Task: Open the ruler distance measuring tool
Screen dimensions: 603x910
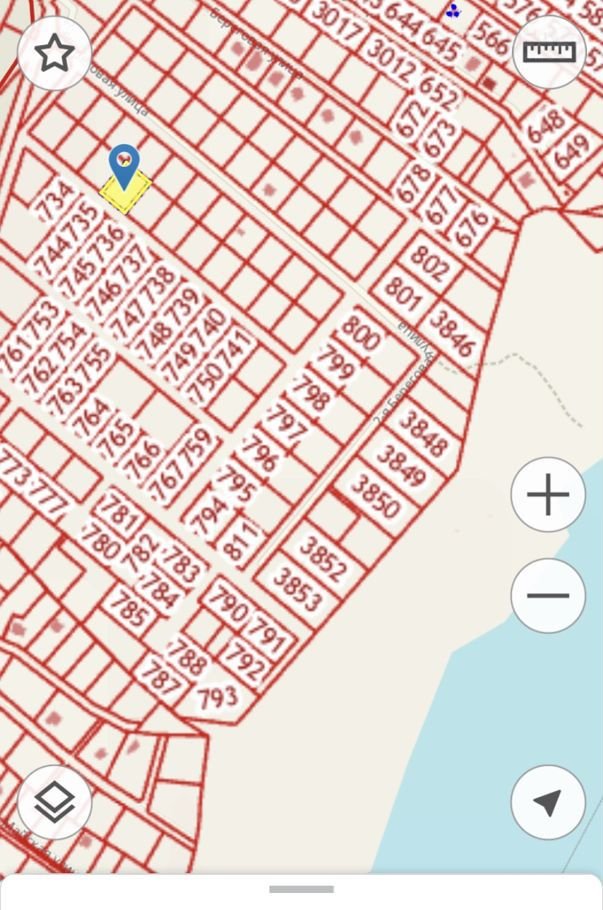Action: click(549, 52)
